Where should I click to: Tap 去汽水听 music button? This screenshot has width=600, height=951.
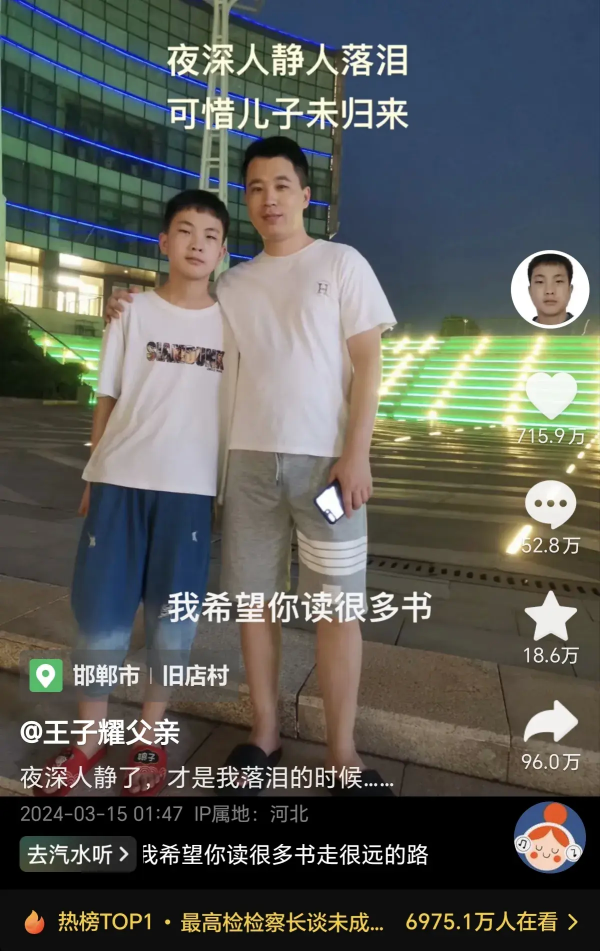point(78,854)
